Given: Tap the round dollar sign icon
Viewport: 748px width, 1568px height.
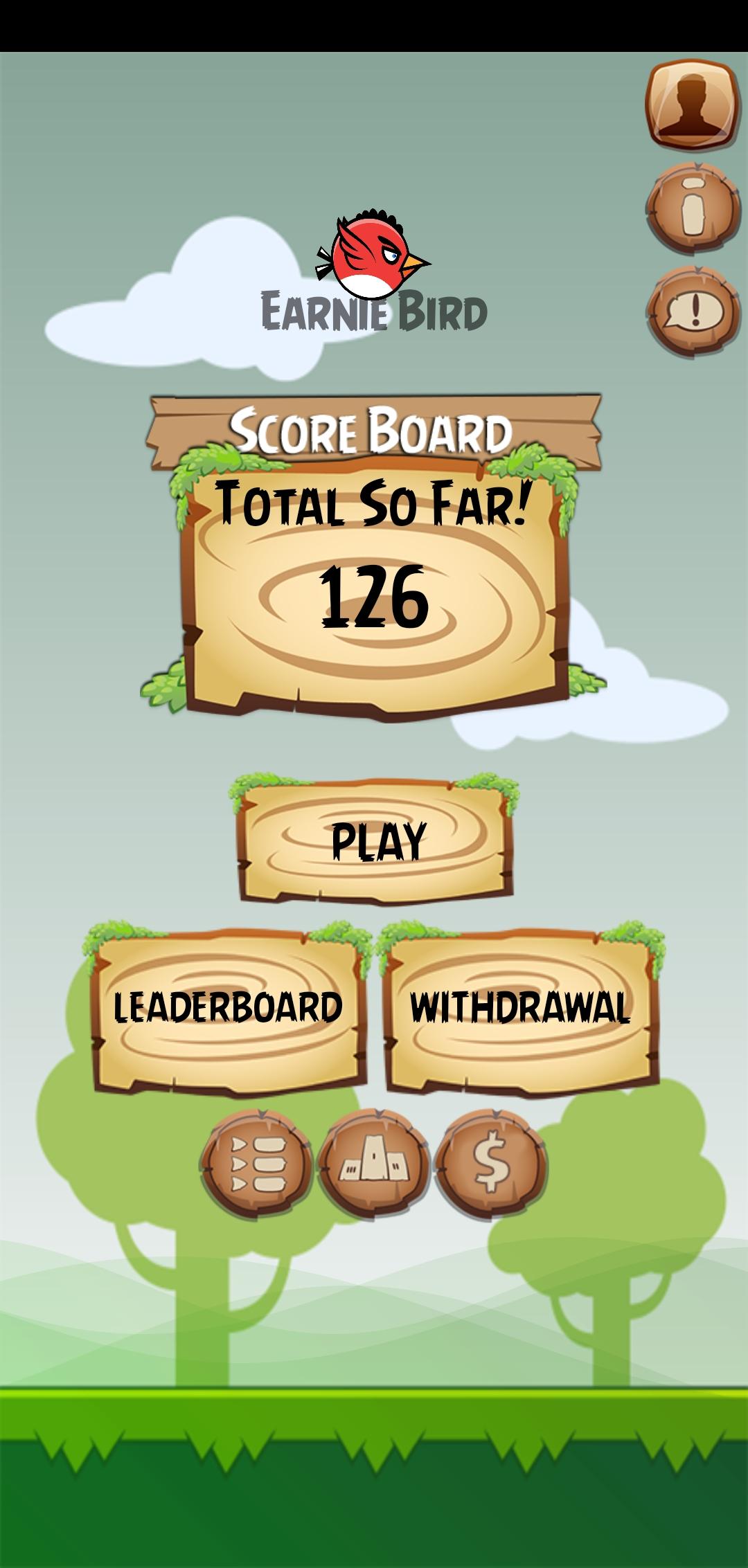Looking at the screenshot, I should (x=491, y=1164).
